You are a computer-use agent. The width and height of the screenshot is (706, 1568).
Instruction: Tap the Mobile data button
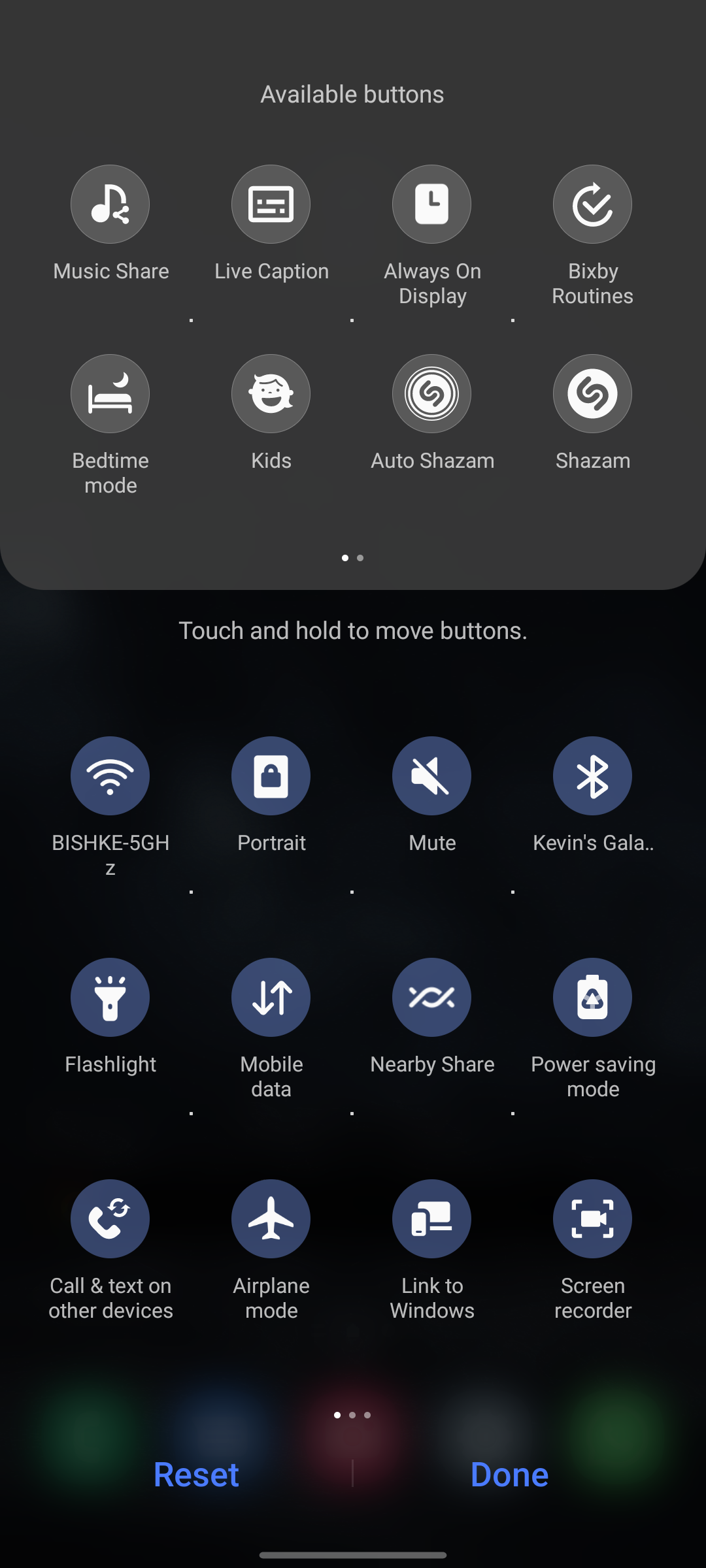pos(271,998)
